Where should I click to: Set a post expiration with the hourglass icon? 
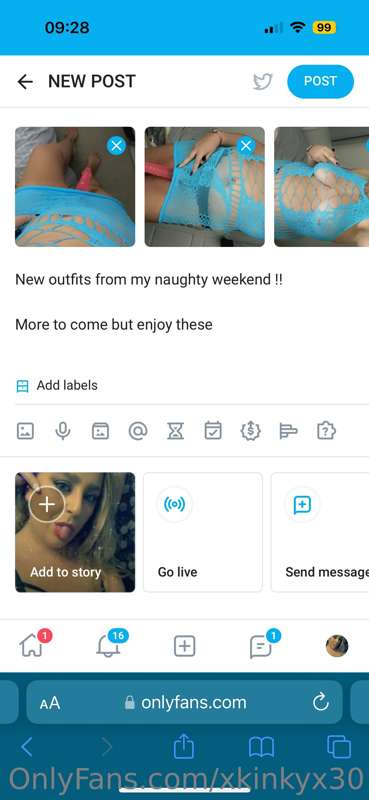click(x=176, y=431)
